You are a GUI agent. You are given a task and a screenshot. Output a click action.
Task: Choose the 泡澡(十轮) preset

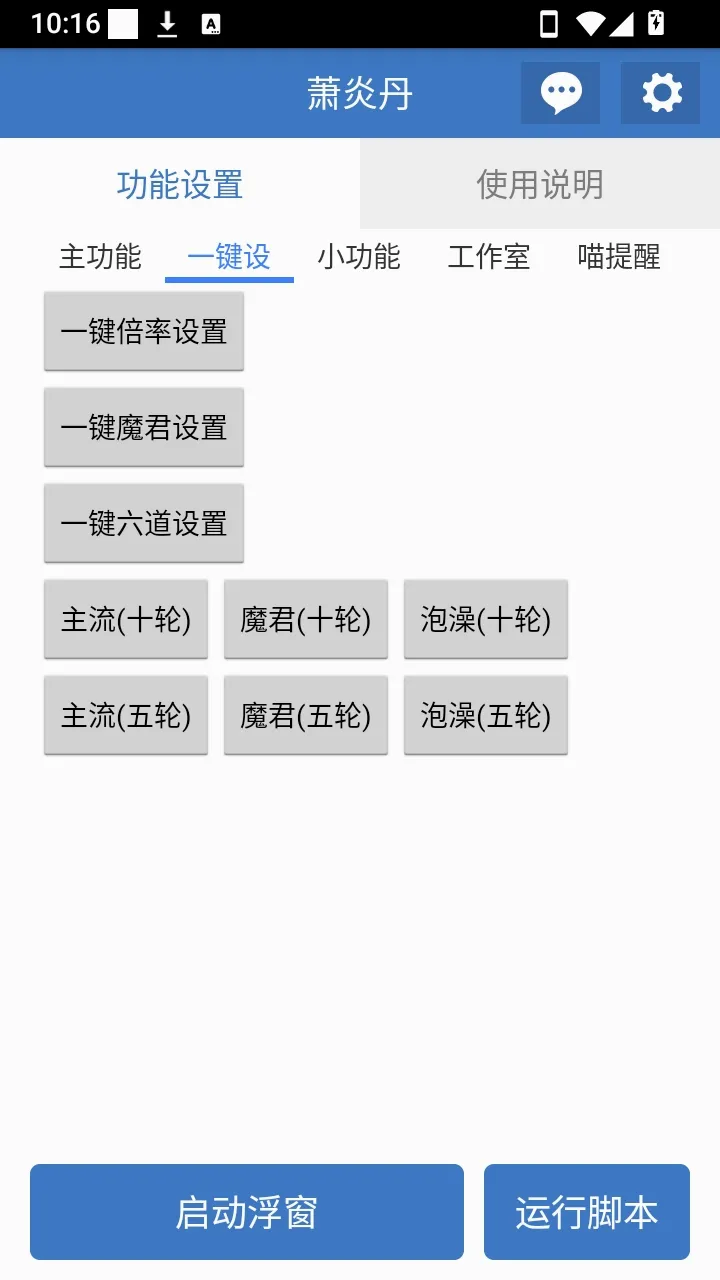coord(486,619)
